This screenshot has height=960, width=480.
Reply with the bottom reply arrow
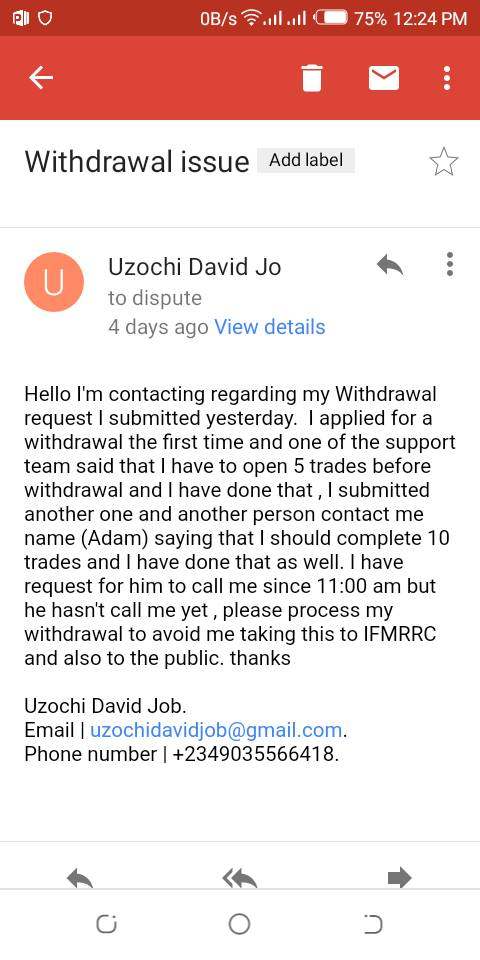[80, 879]
